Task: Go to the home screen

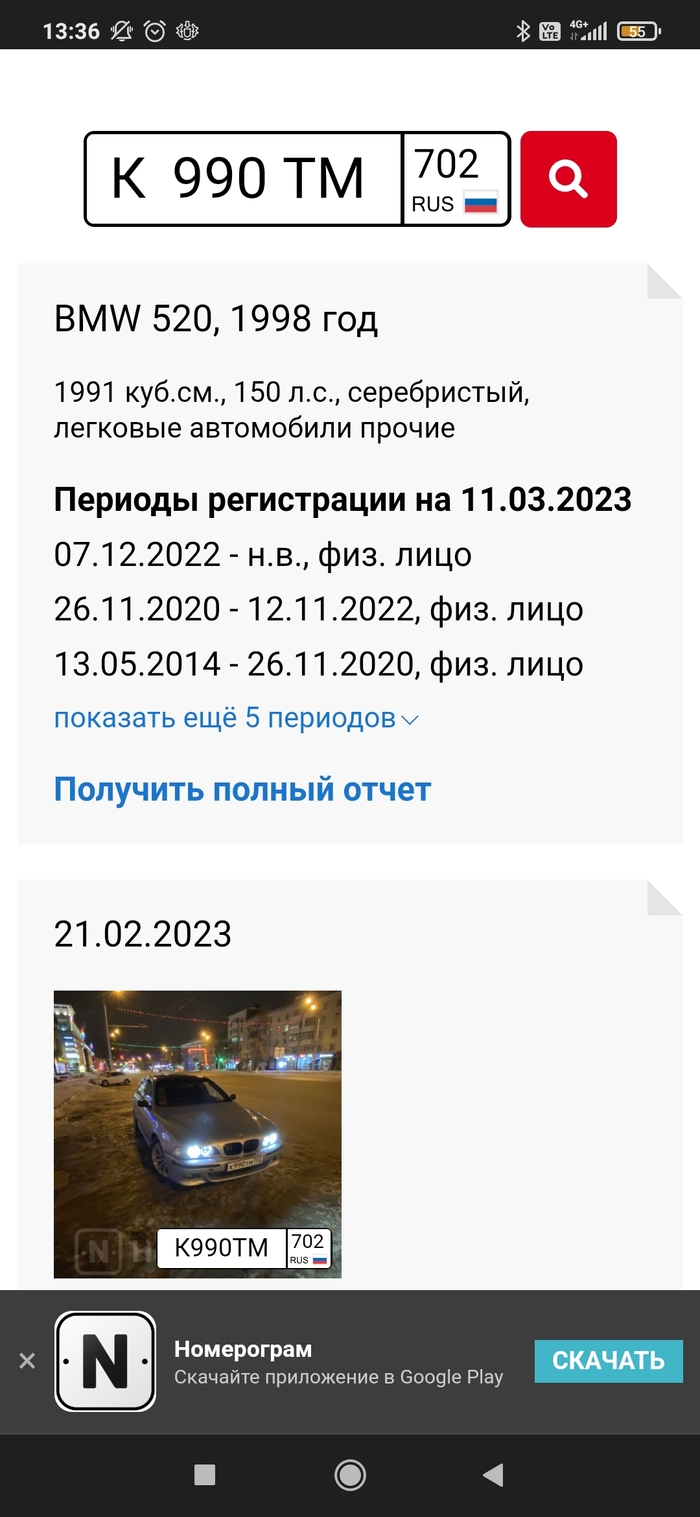Action: click(x=350, y=1474)
